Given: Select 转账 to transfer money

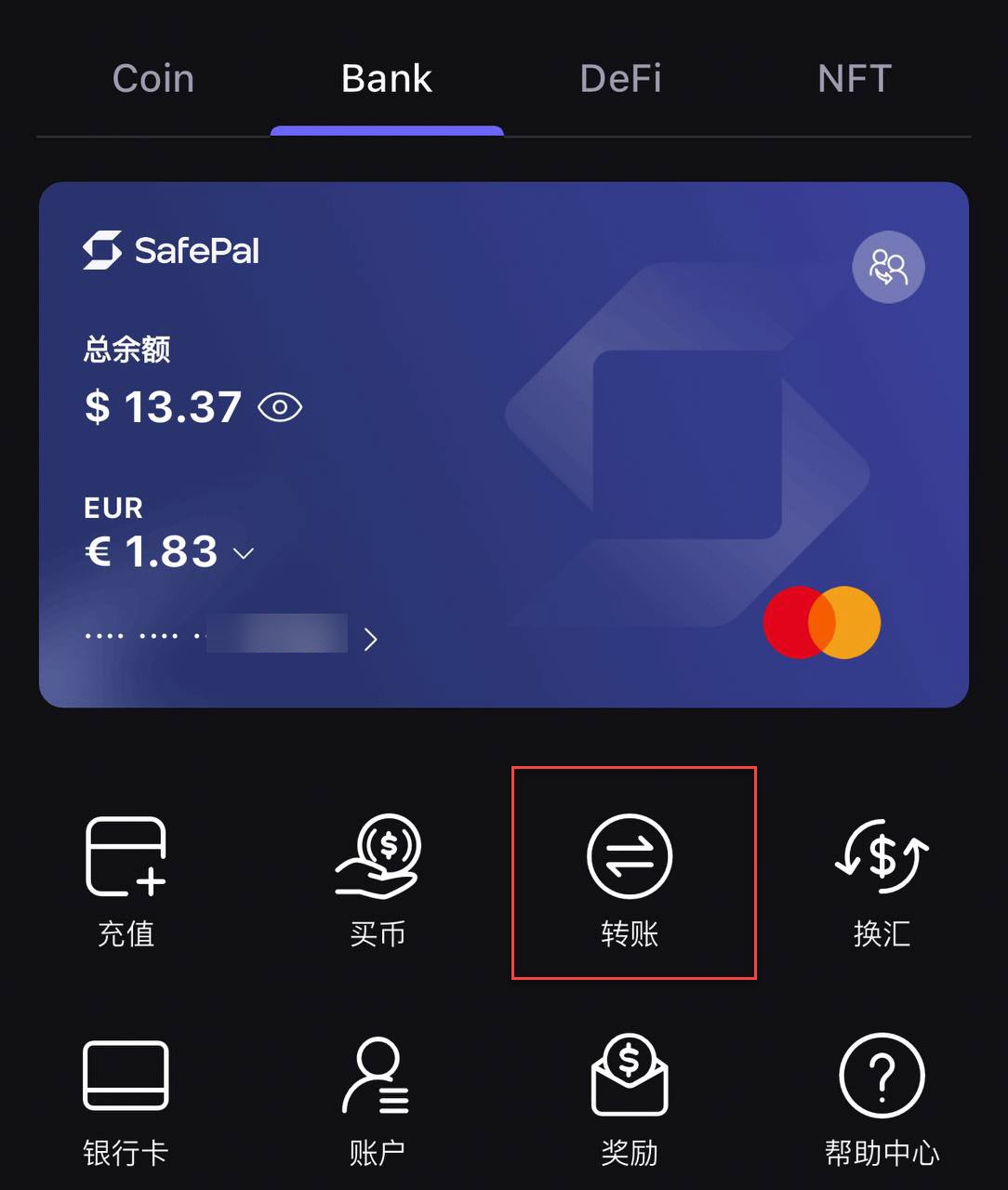Looking at the screenshot, I should [630, 879].
